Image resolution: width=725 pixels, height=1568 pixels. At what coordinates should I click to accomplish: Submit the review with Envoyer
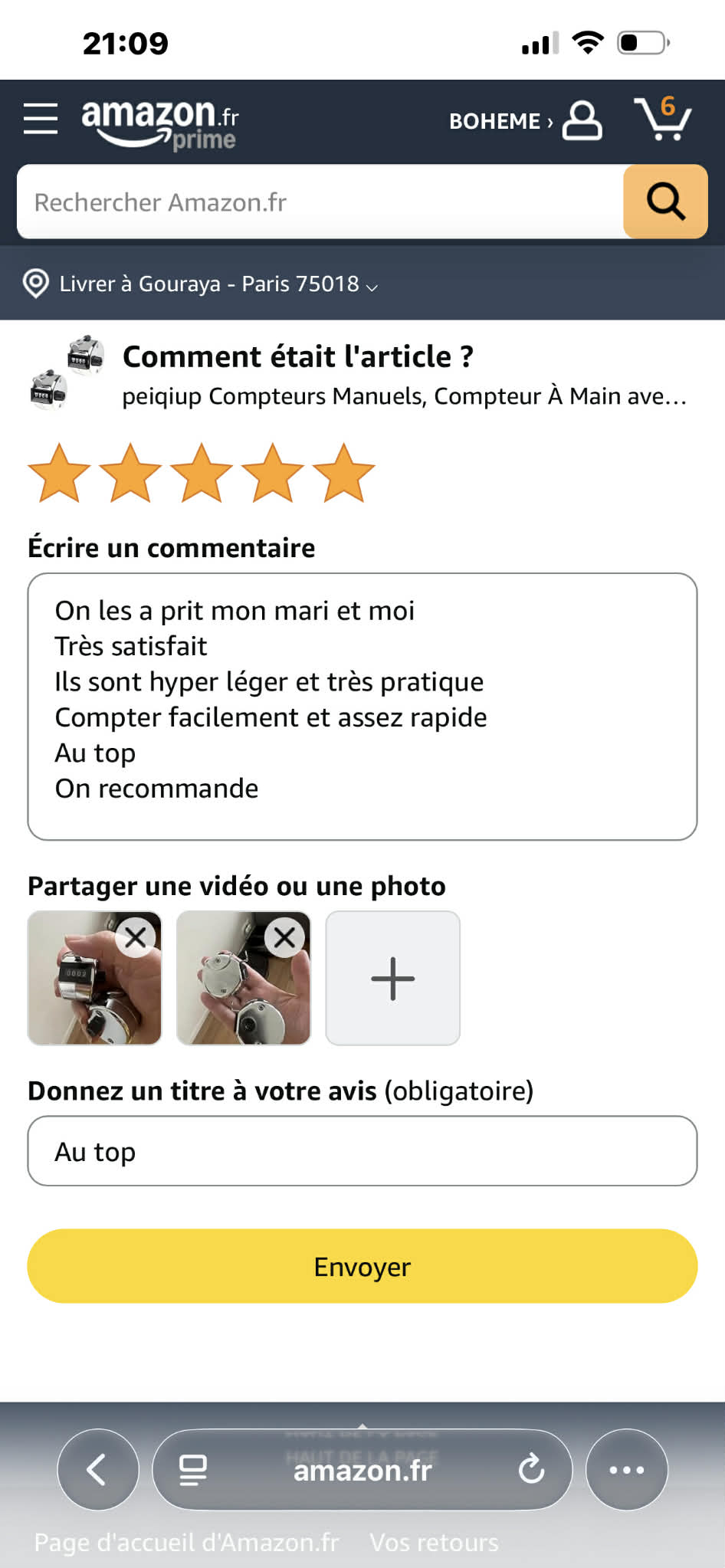(362, 1266)
